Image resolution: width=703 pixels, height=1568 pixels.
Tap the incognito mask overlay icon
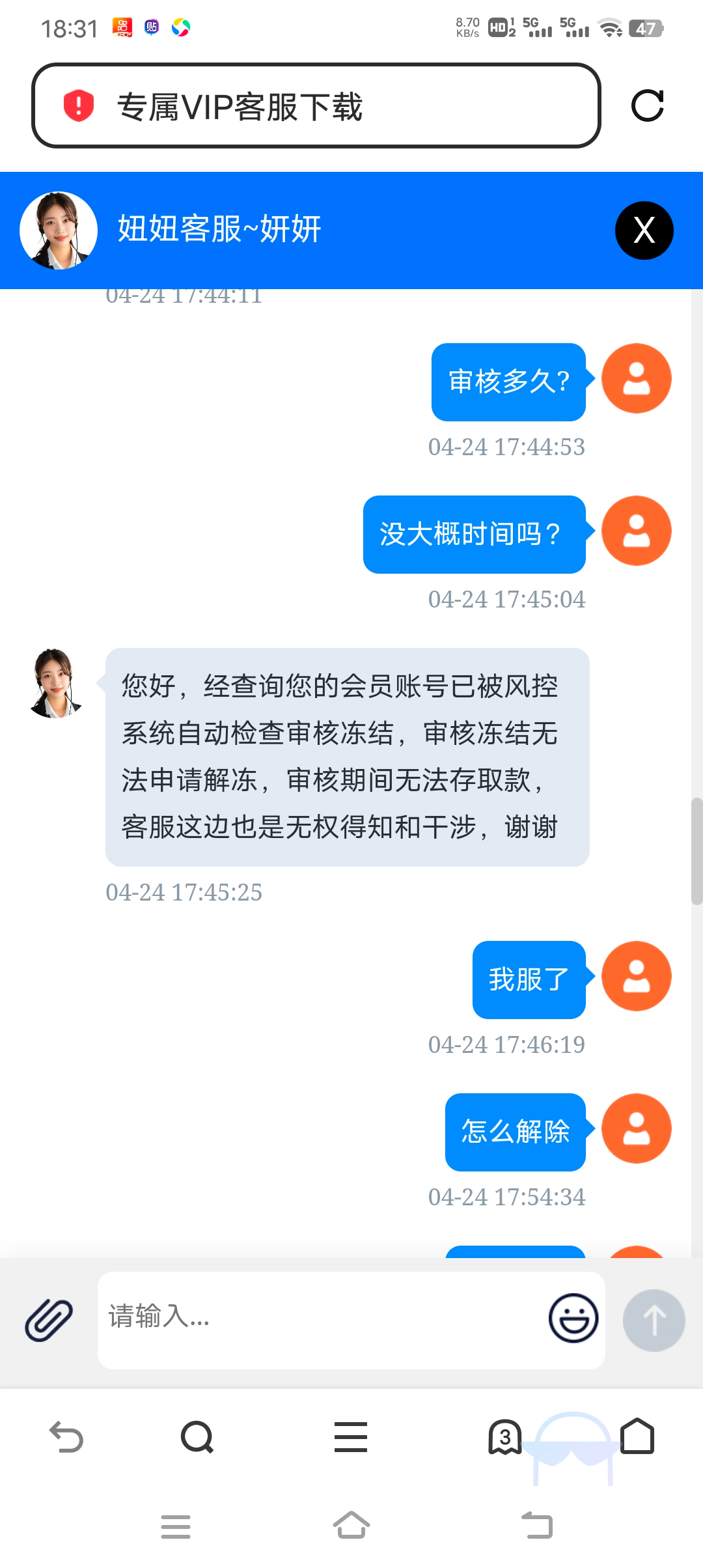572,1452
